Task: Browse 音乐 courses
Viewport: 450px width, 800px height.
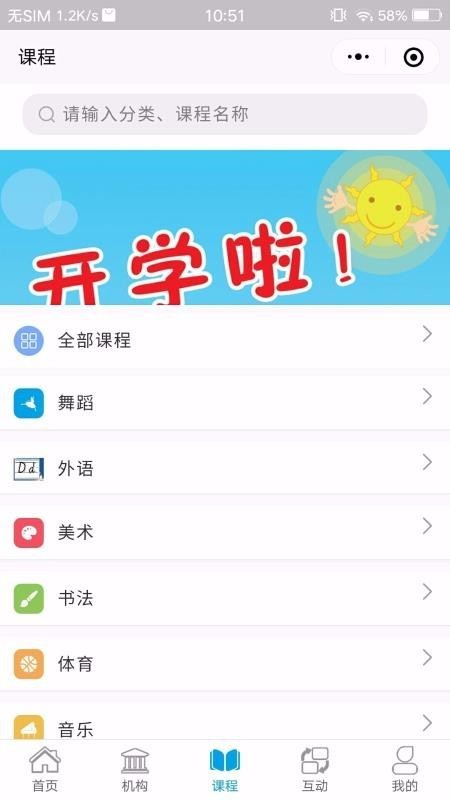Action: tap(225, 723)
